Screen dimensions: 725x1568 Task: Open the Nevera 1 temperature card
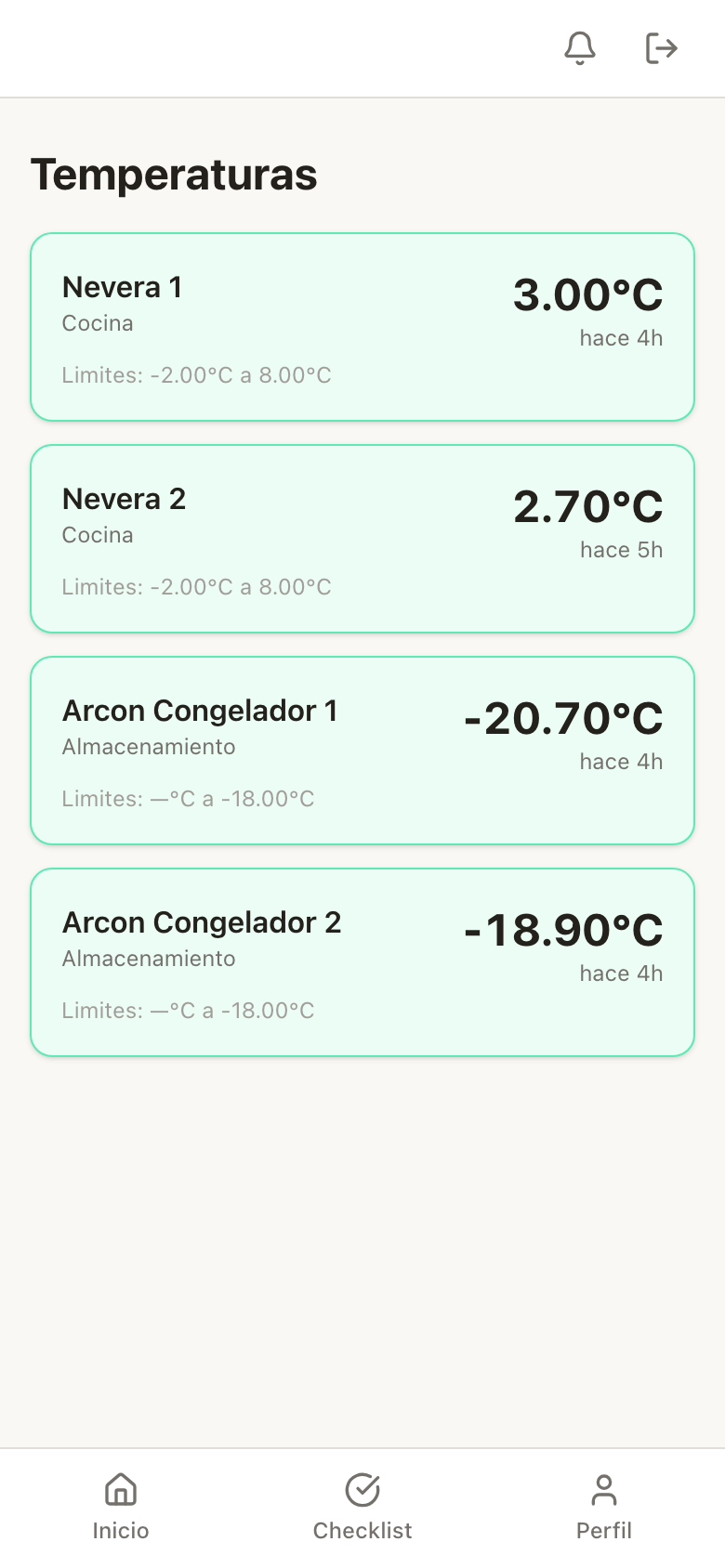pos(362,325)
